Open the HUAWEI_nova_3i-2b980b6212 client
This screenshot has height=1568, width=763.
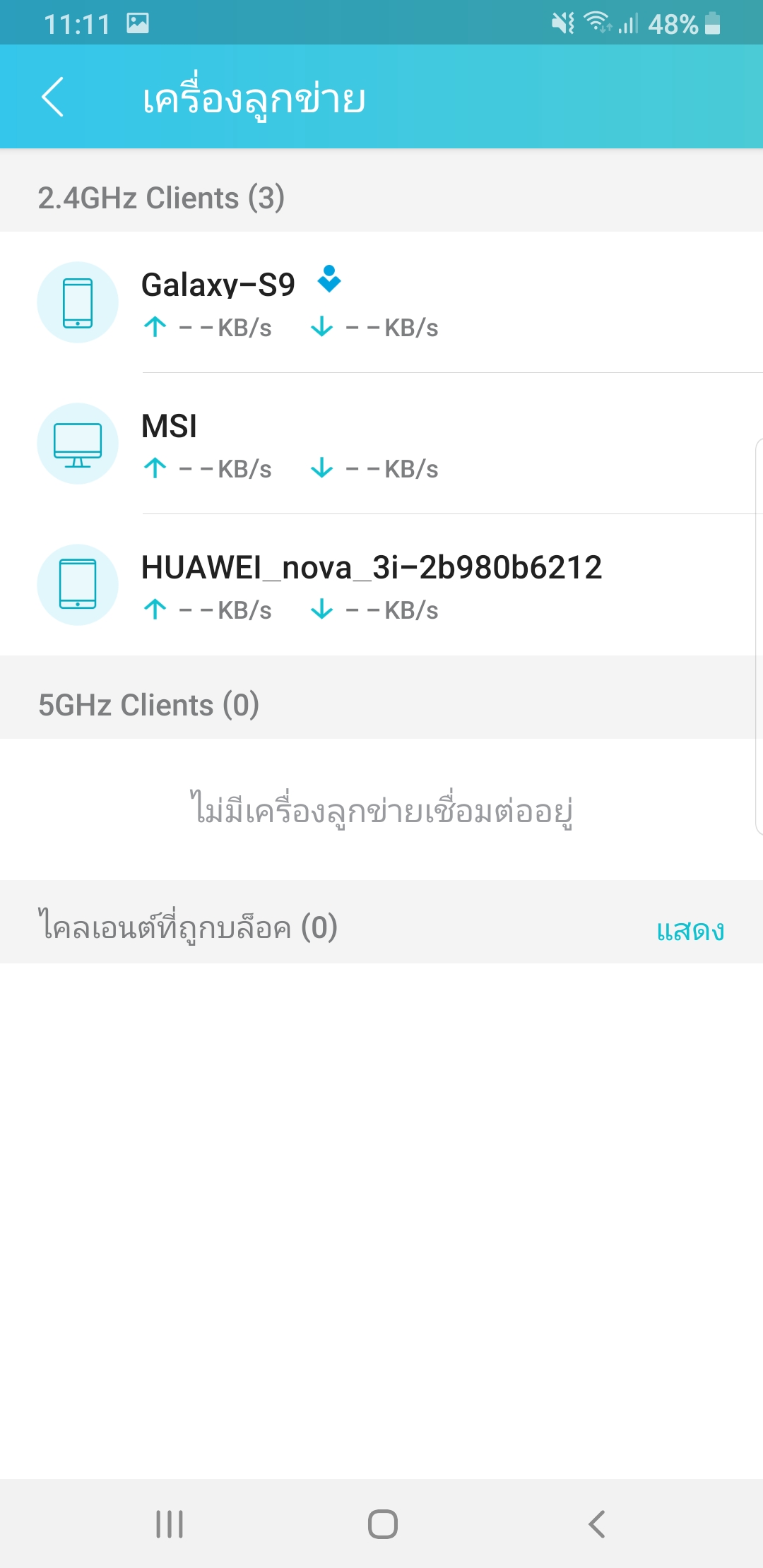click(381, 585)
